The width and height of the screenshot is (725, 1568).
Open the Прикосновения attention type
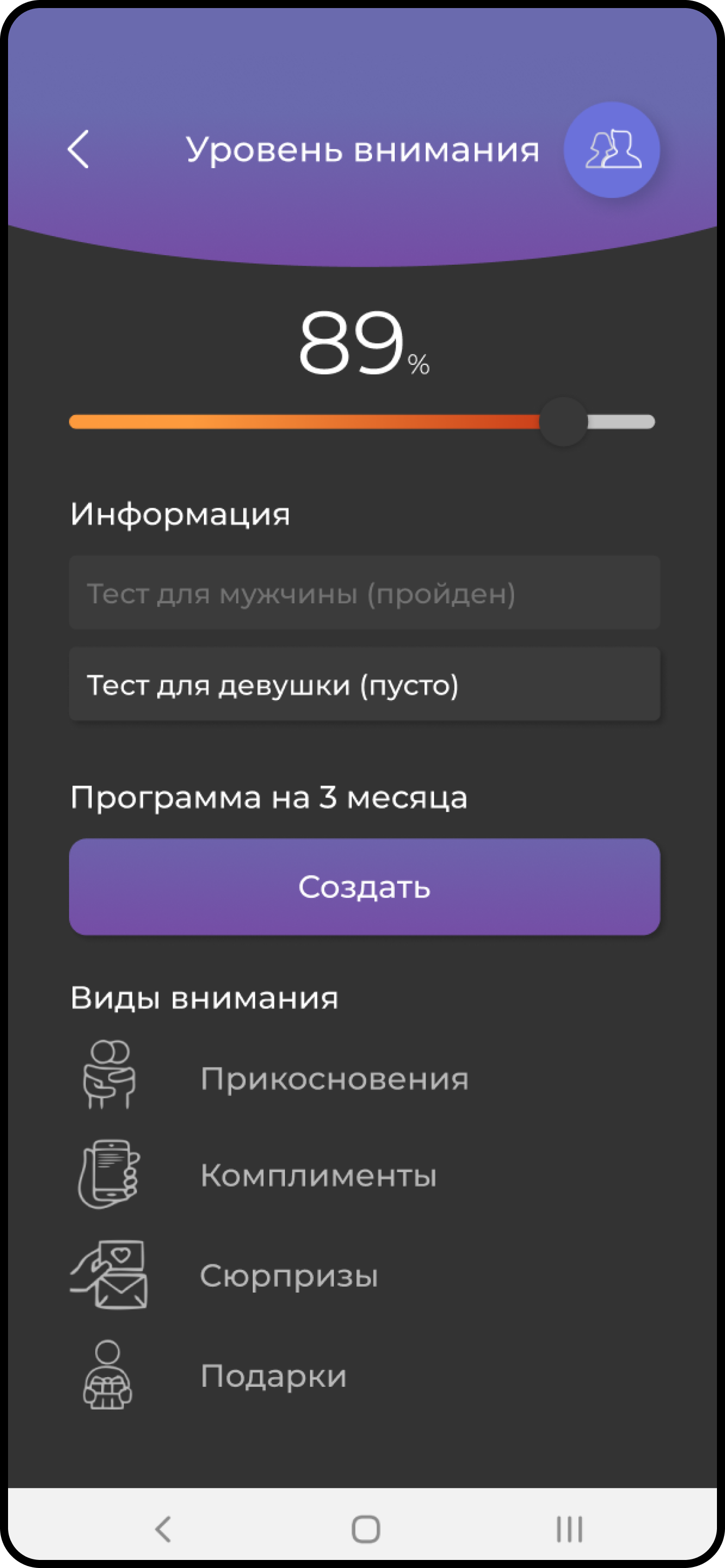click(334, 1078)
